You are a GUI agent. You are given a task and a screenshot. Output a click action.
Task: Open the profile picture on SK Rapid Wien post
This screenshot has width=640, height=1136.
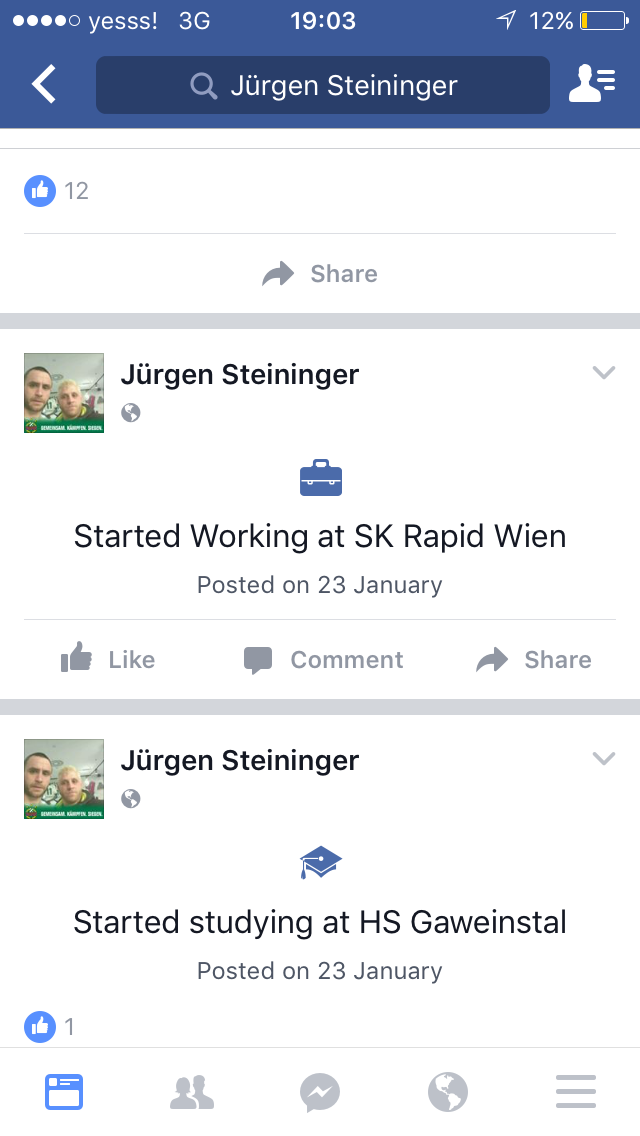64,393
